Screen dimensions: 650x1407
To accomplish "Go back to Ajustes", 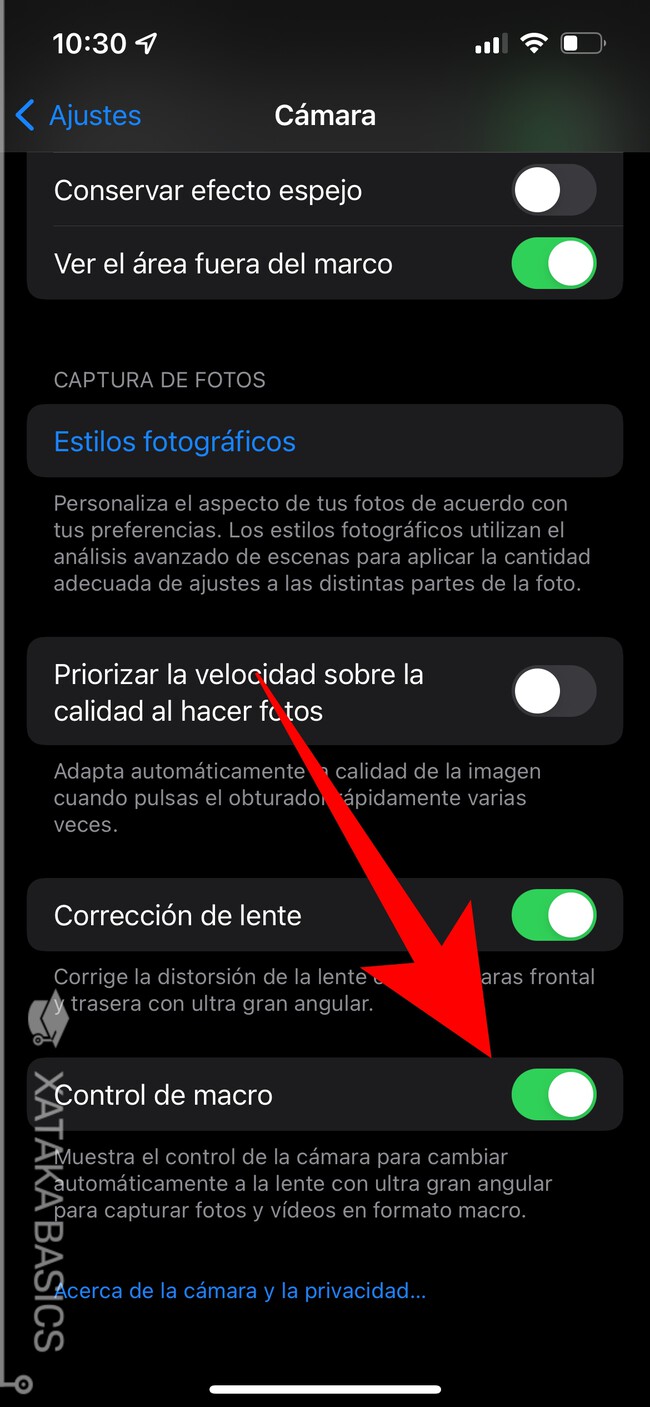I will (x=79, y=115).
